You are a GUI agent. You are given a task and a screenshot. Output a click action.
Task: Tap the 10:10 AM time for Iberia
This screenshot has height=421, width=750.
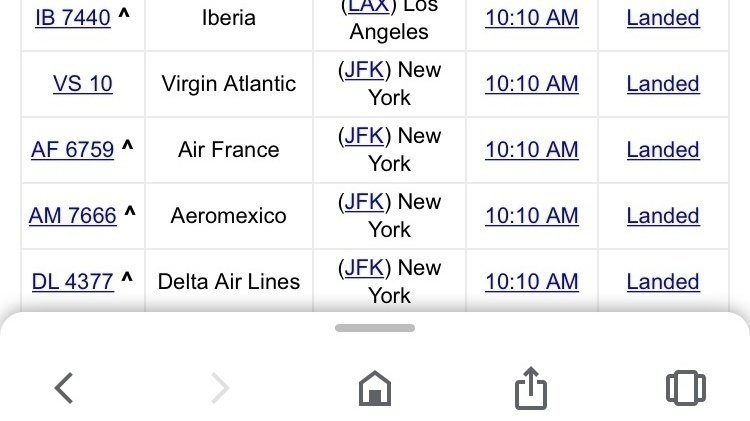[531, 18]
